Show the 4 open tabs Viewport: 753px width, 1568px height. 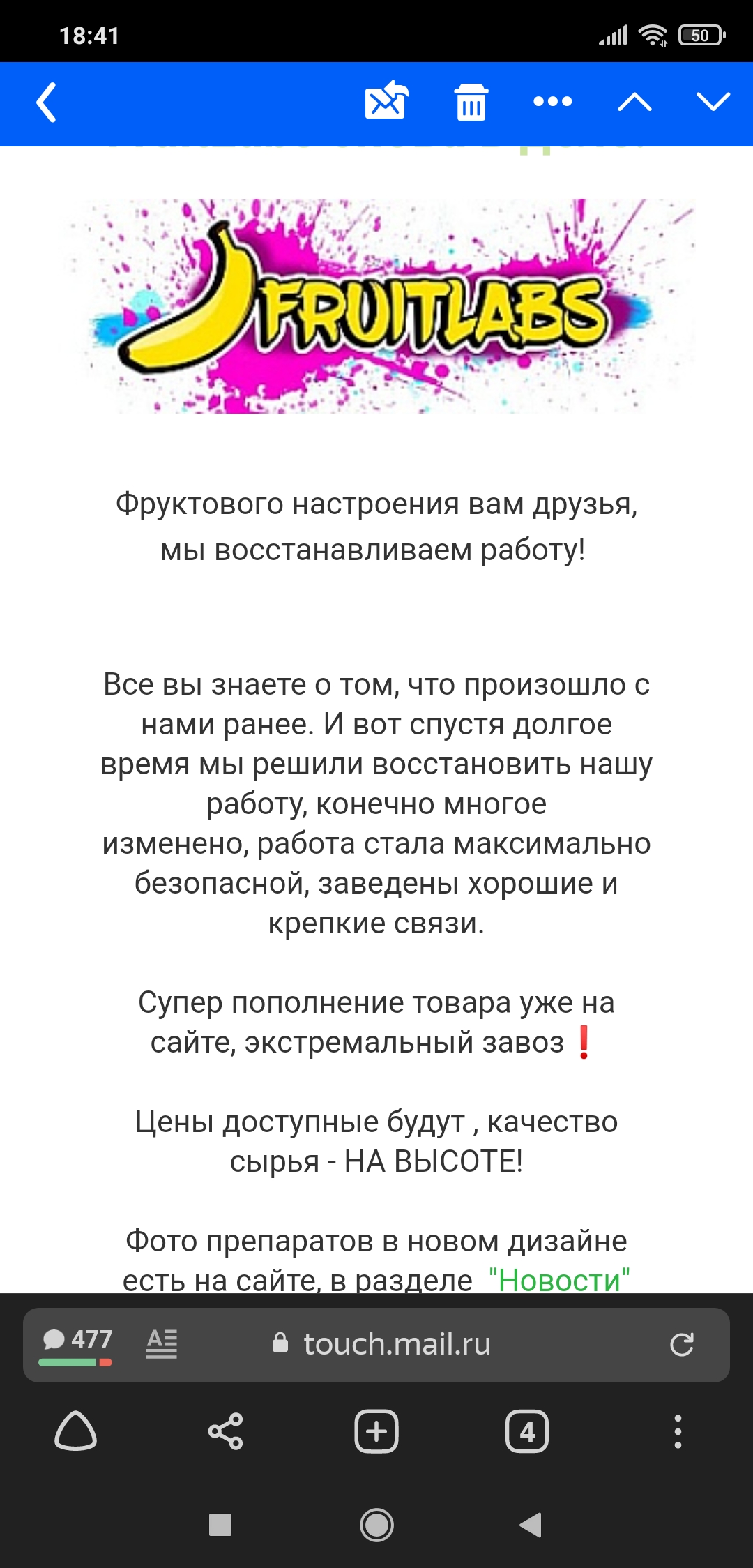click(x=527, y=1431)
